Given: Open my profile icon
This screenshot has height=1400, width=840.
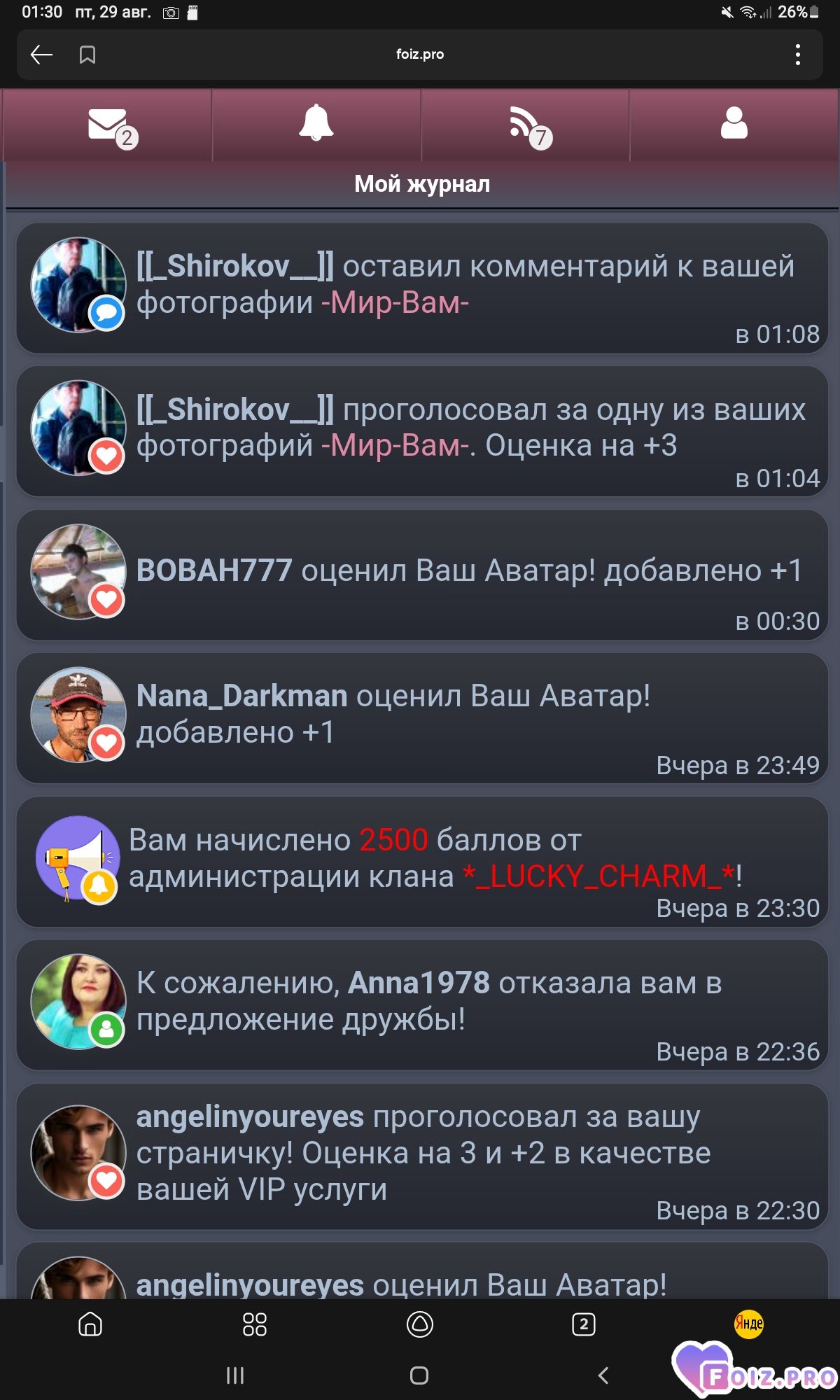Looking at the screenshot, I should pyautogui.click(x=734, y=124).
